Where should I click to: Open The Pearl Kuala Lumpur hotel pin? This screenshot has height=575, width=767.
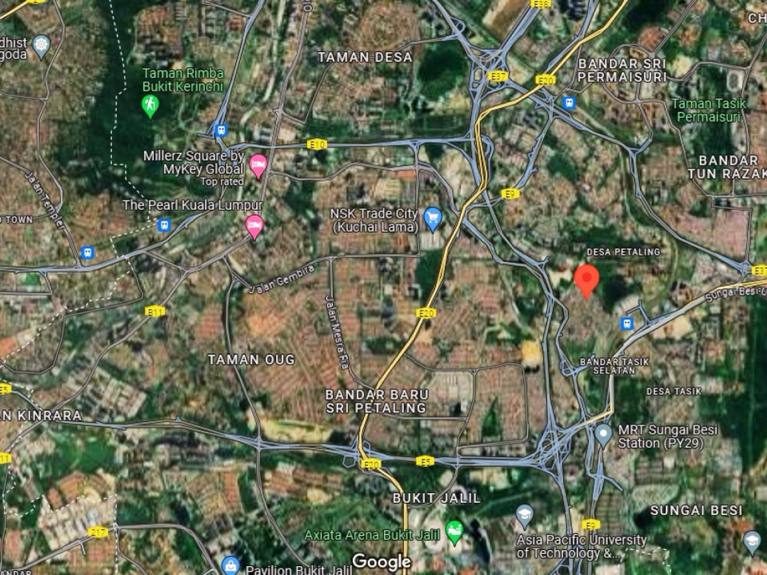[254, 227]
